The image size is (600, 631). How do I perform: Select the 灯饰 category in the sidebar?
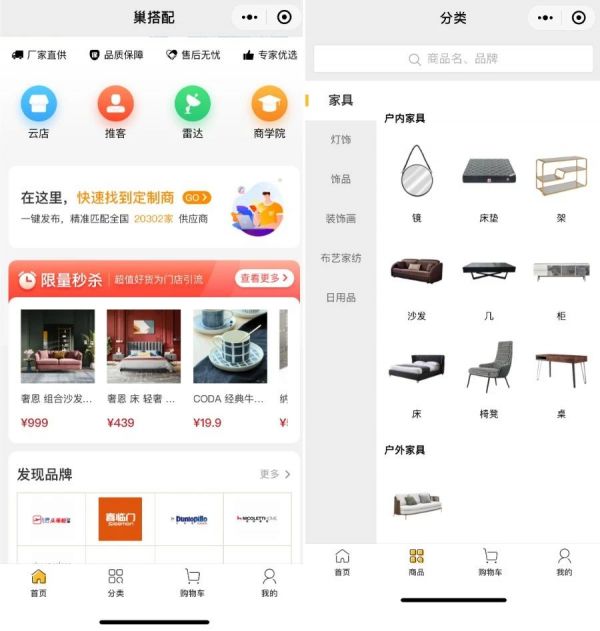[x=341, y=140]
